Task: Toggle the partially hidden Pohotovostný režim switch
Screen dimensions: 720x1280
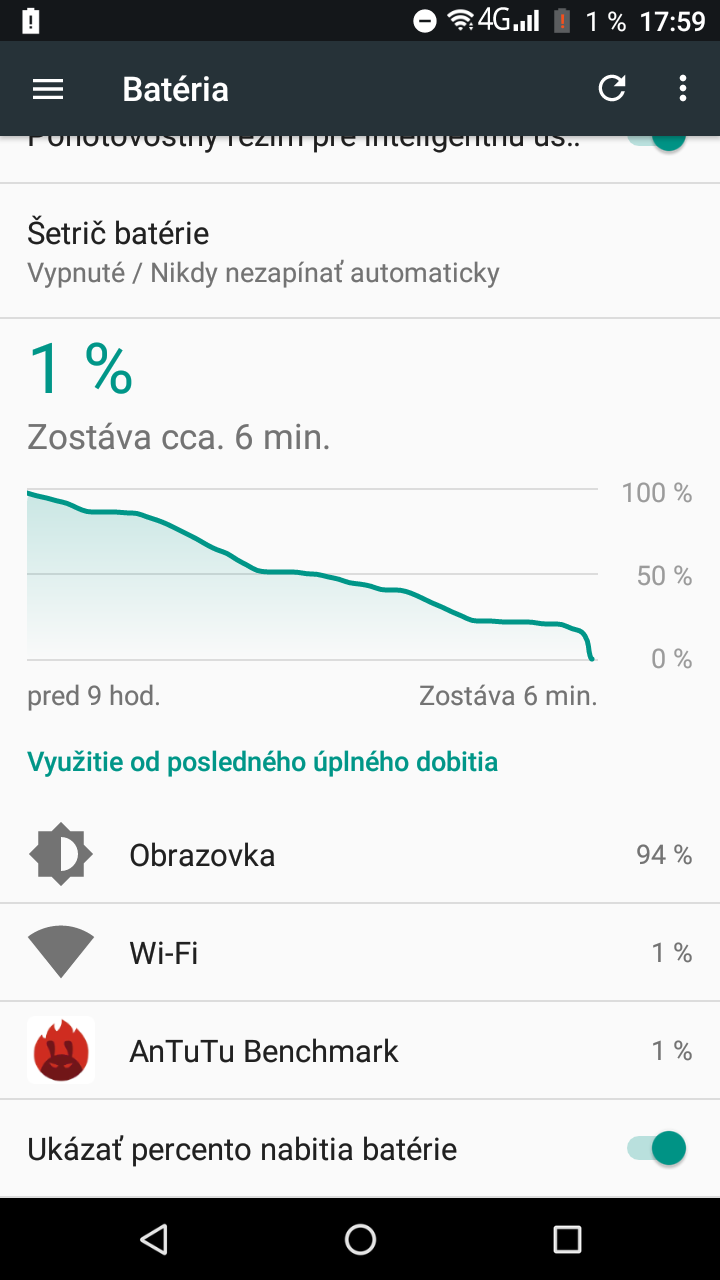Action: click(657, 141)
